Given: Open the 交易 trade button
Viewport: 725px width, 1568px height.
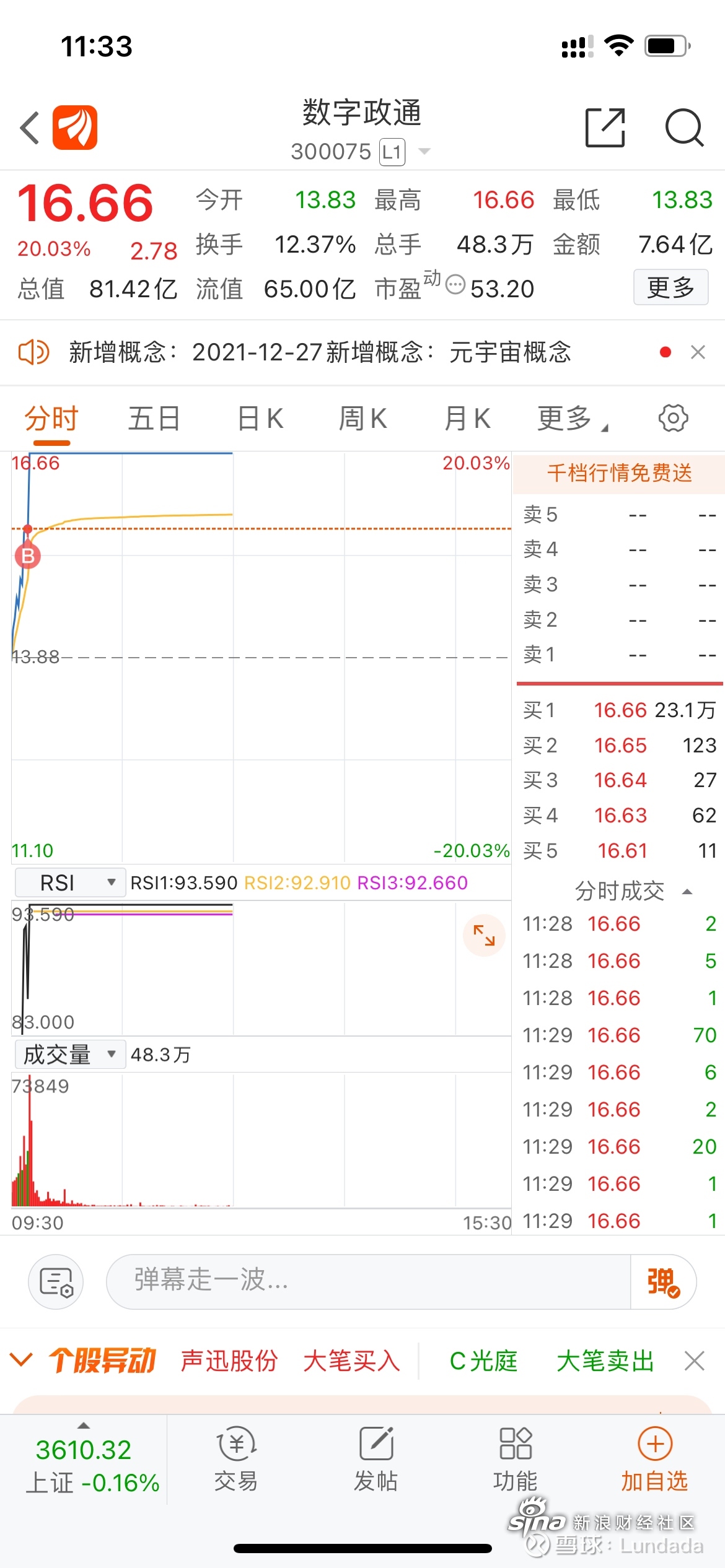Looking at the screenshot, I should pyautogui.click(x=236, y=1458).
